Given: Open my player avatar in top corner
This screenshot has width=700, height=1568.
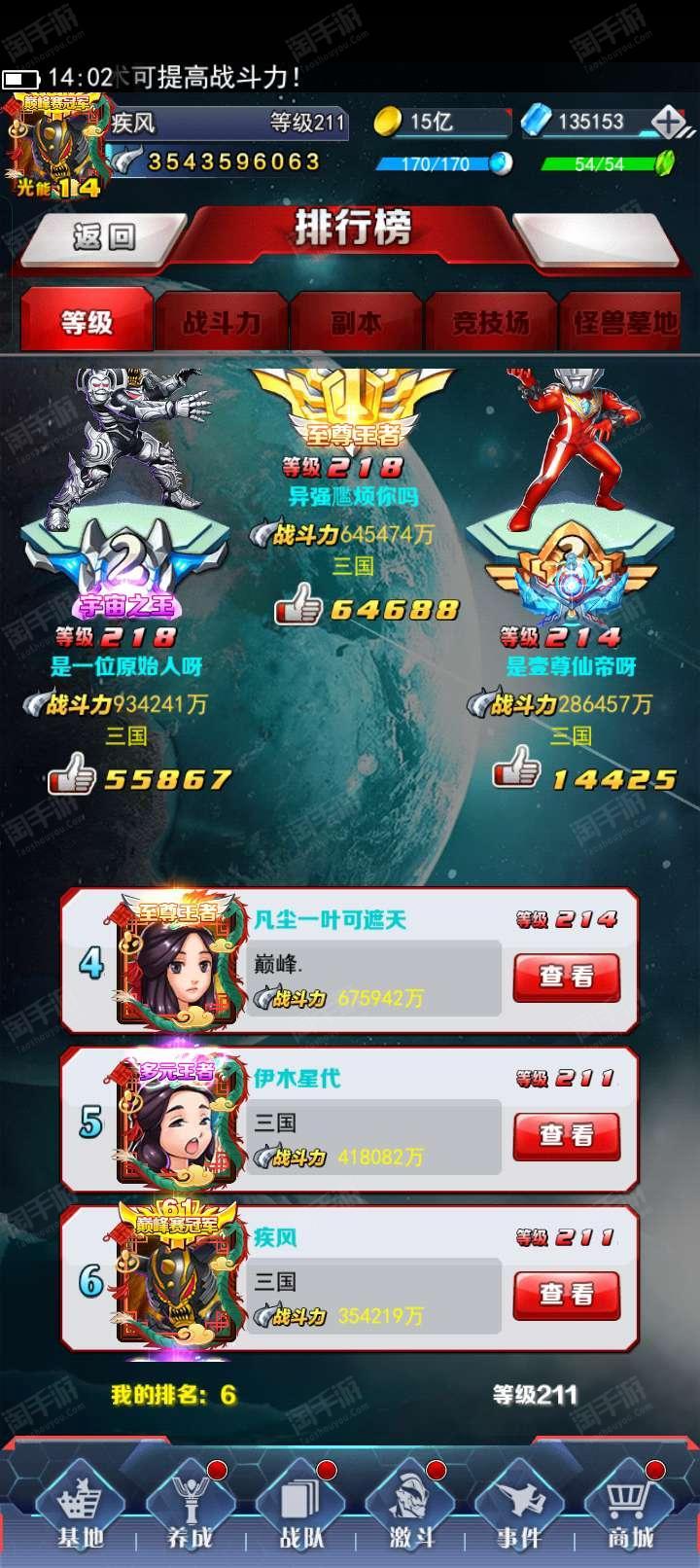Looking at the screenshot, I should (55, 146).
